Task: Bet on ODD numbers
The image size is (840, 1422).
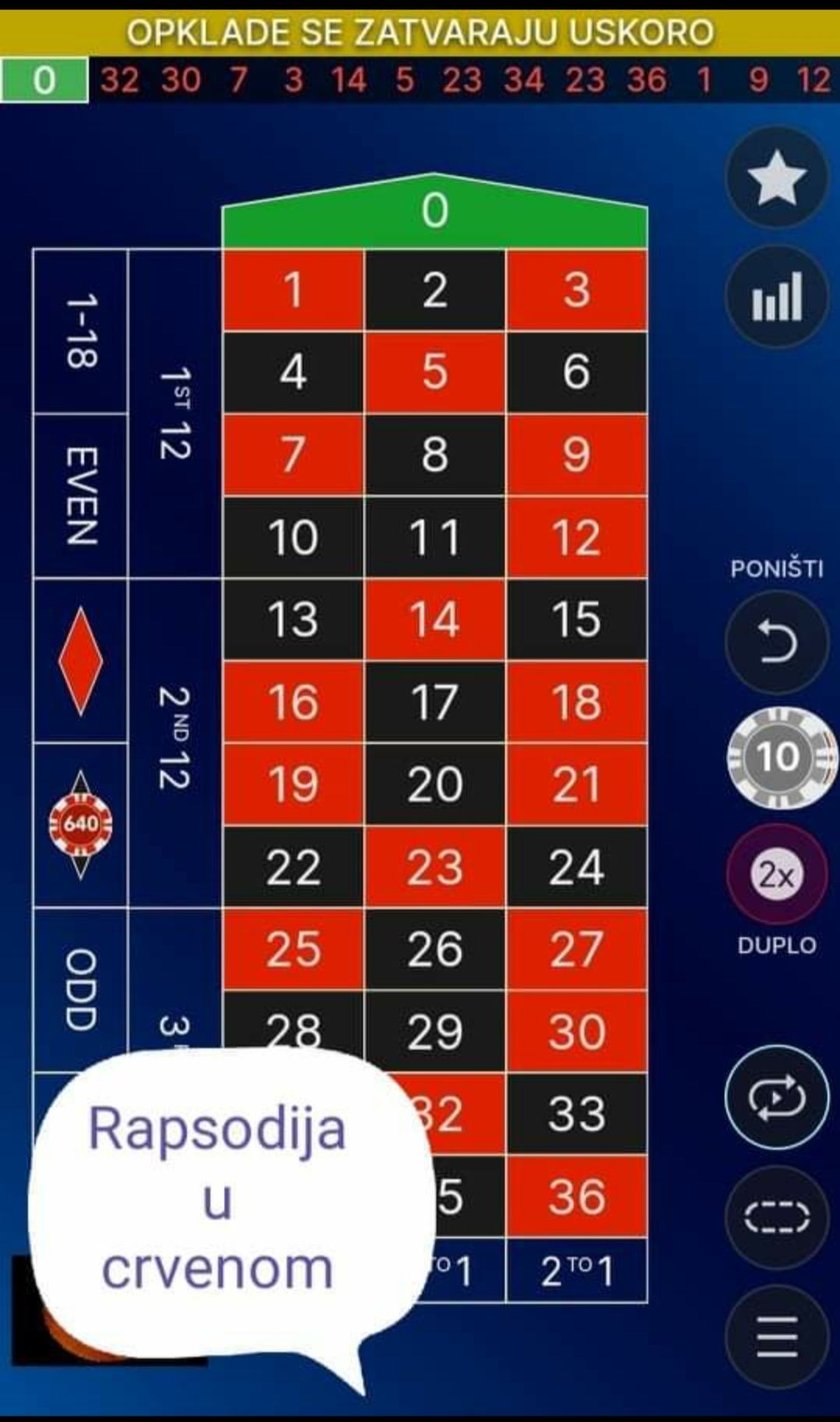Action: click(x=80, y=989)
